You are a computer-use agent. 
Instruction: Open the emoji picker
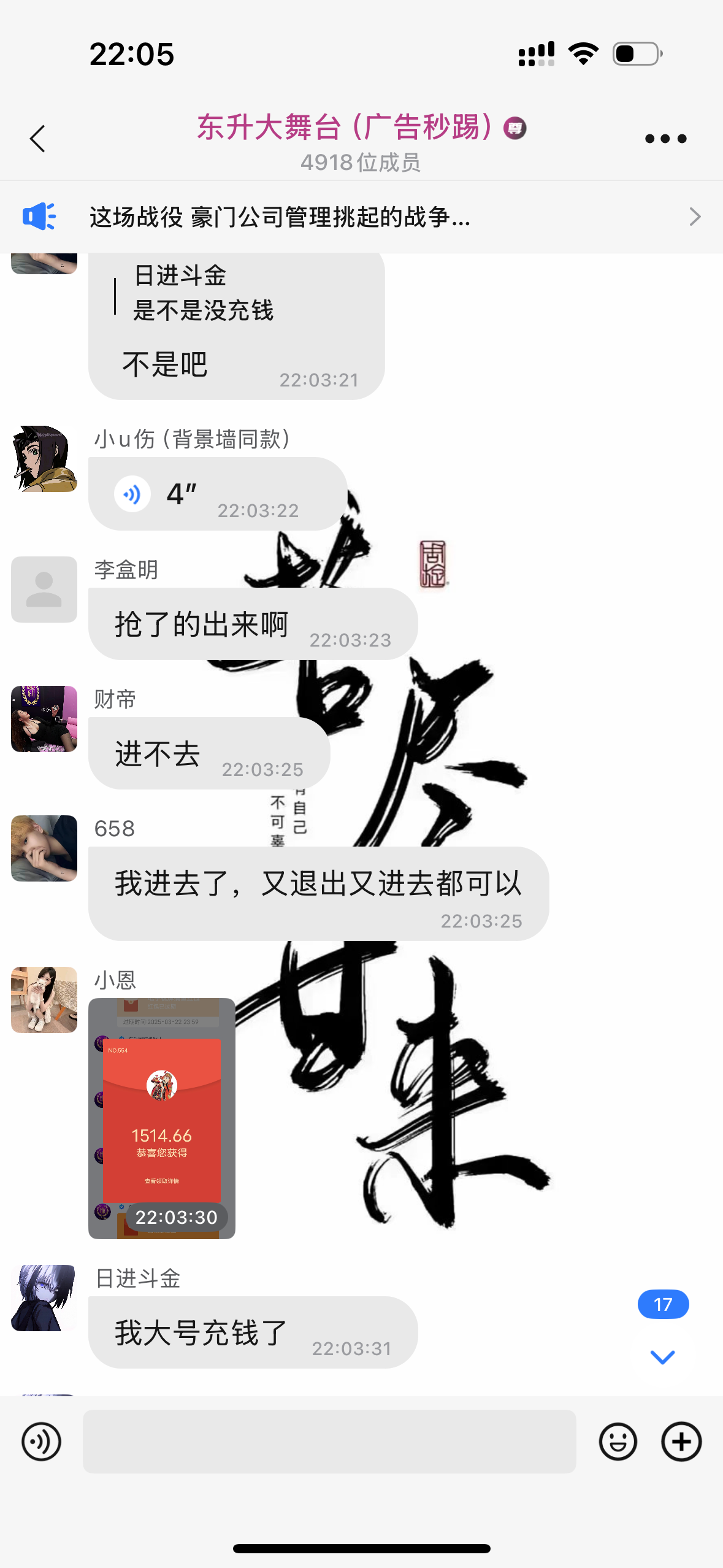tap(618, 1441)
